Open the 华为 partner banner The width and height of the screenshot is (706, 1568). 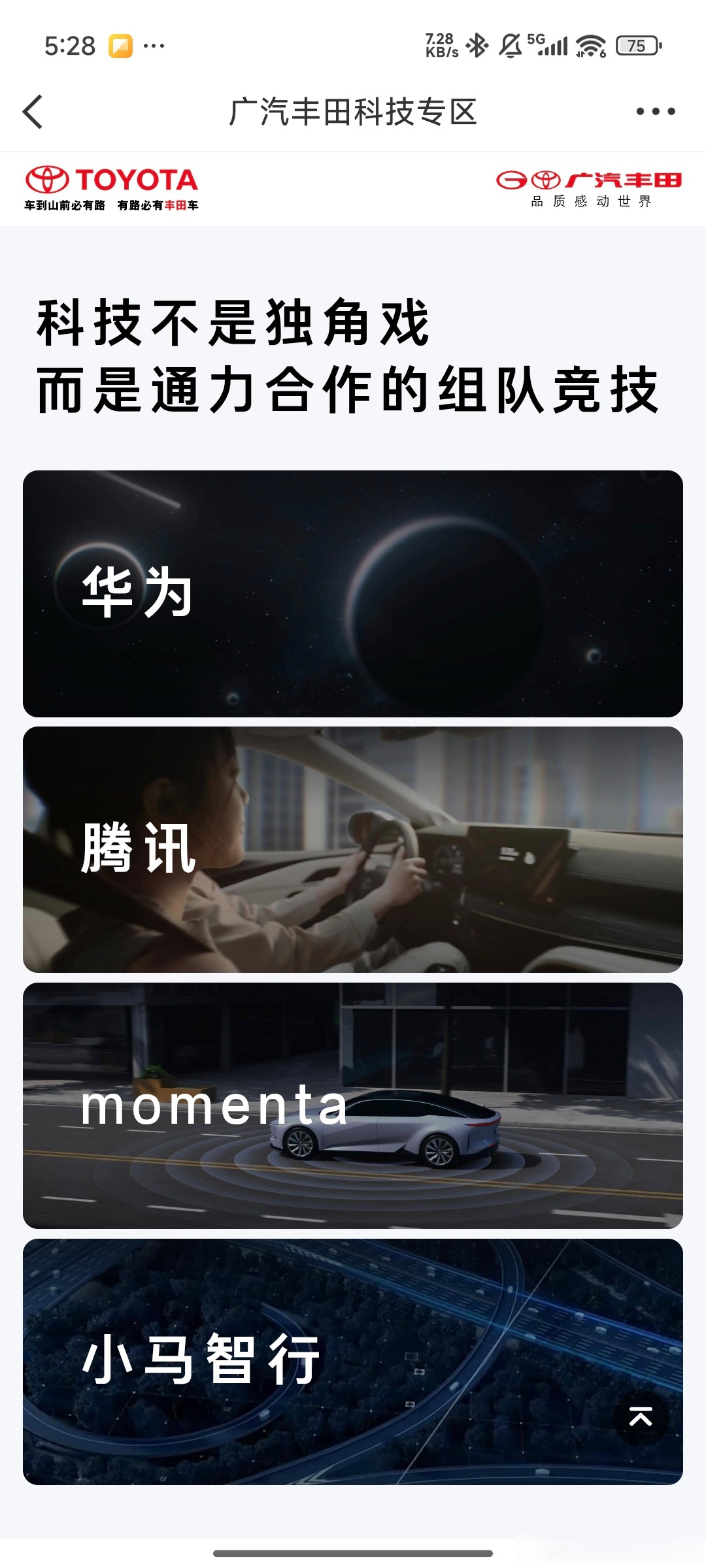[x=353, y=593]
